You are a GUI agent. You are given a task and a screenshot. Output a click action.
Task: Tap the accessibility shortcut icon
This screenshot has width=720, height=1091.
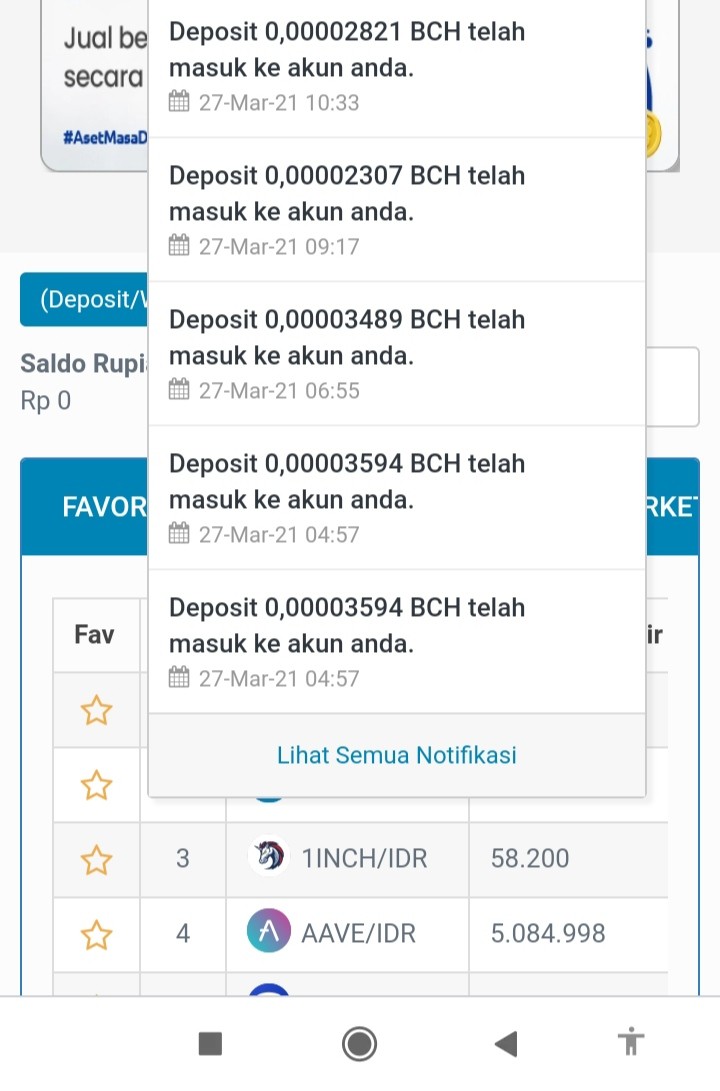click(631, 1042)
